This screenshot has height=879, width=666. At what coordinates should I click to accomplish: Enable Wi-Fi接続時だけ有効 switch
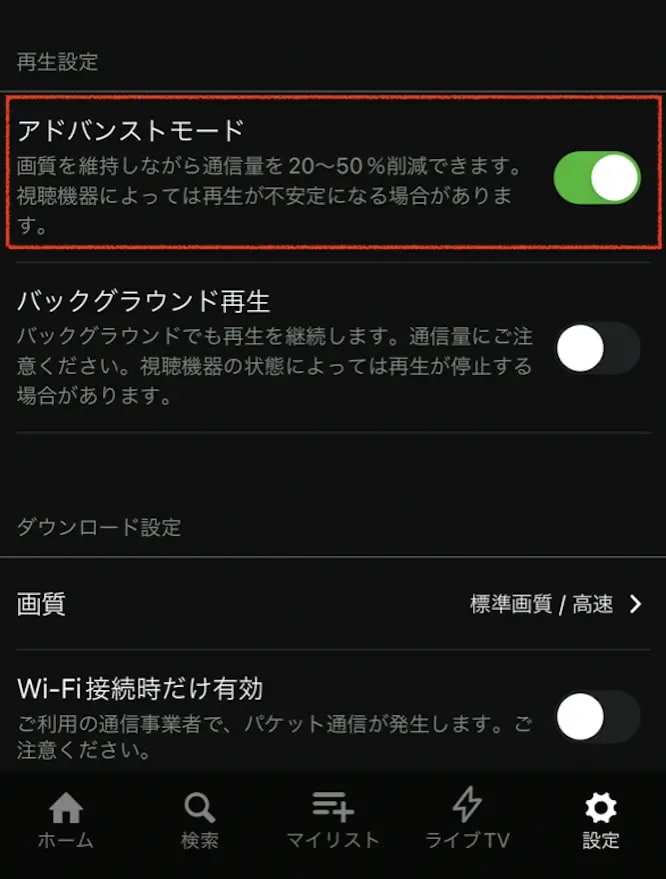click(x=597, y=716)
